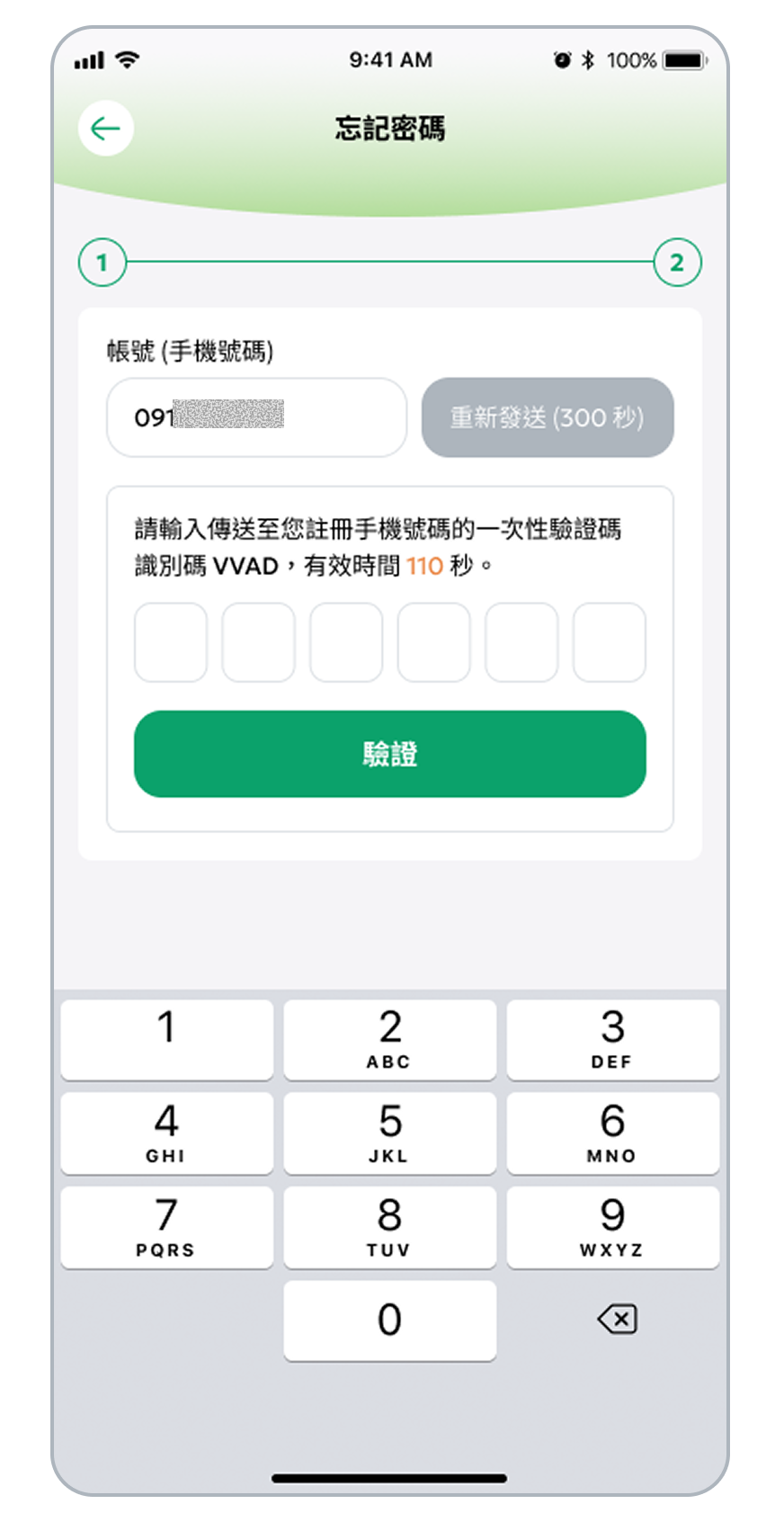Hit the 0 key on the keypad

click(x=389, y=1320)
